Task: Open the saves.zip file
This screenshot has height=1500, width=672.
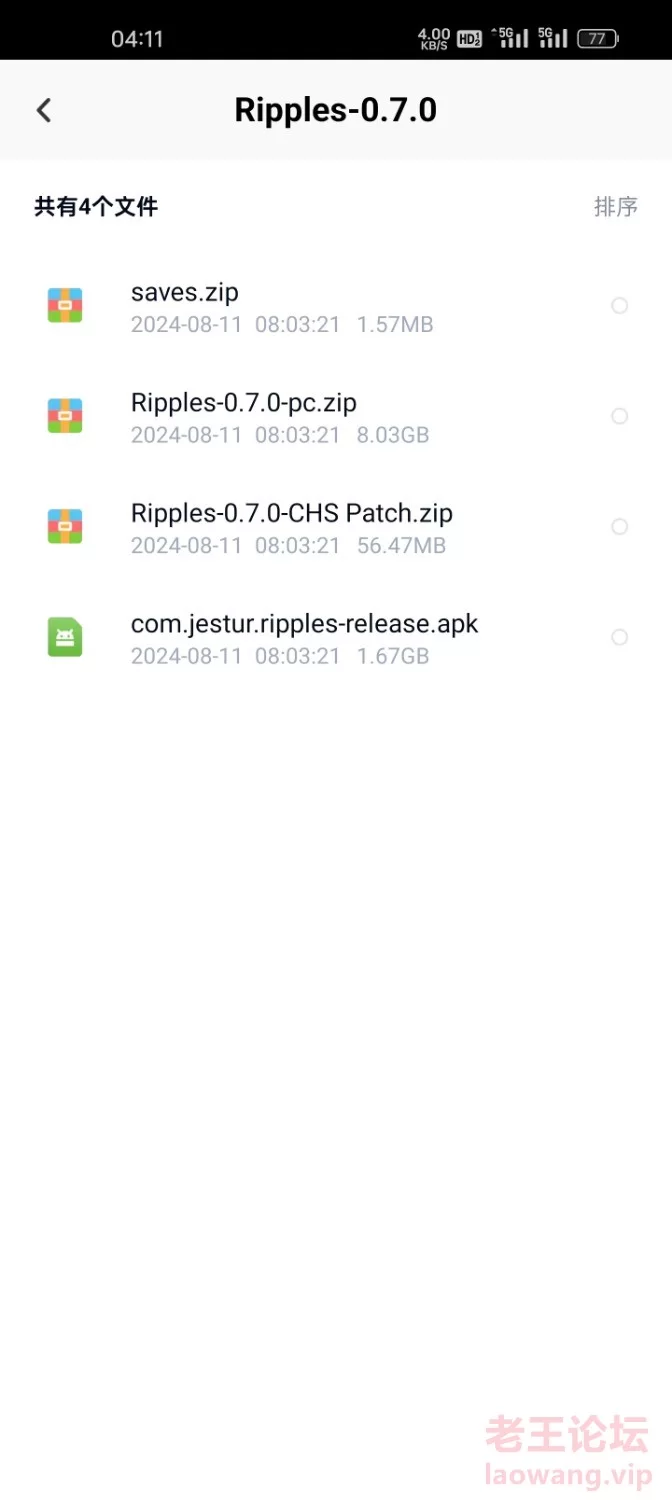Action: pyautogui.click(x=336, y=306)
